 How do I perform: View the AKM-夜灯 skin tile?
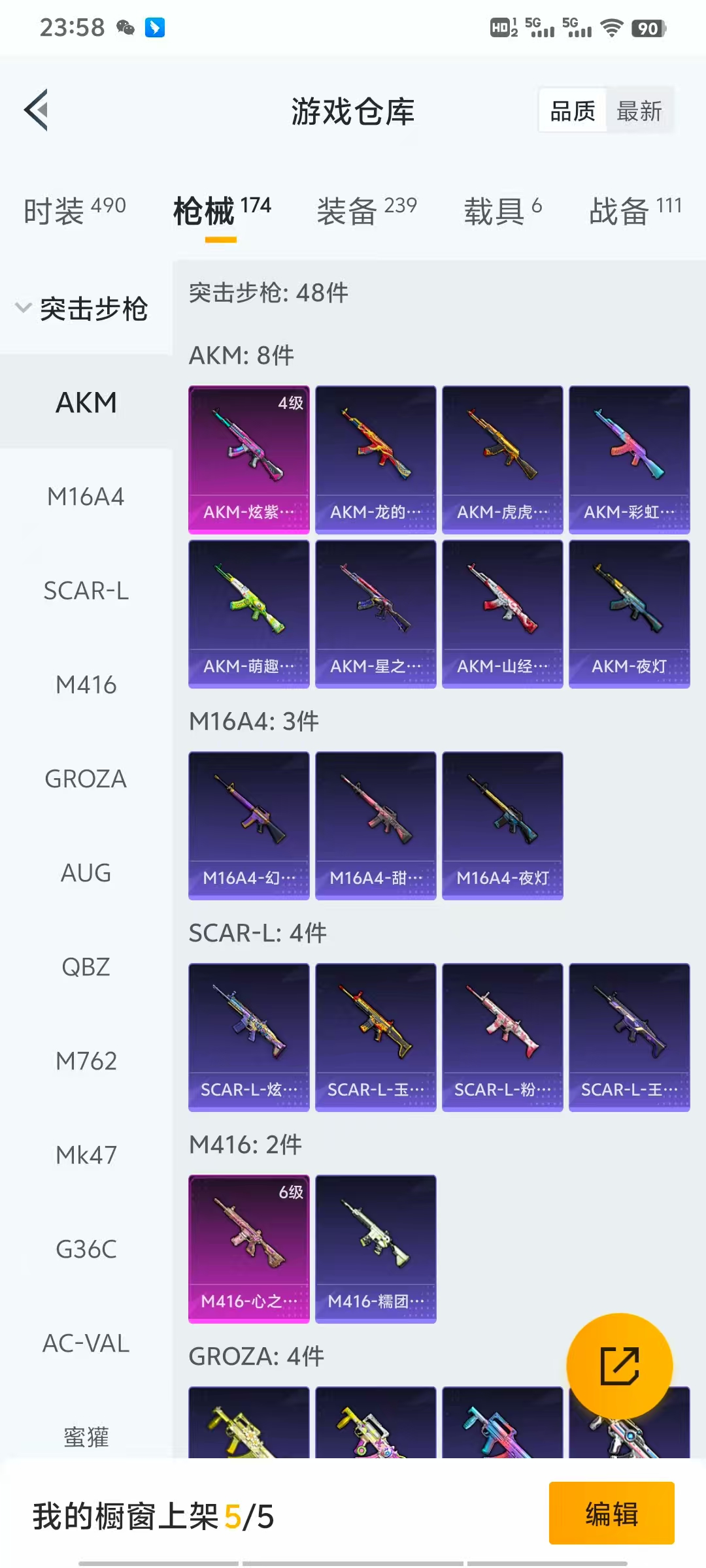click(630, 614)
